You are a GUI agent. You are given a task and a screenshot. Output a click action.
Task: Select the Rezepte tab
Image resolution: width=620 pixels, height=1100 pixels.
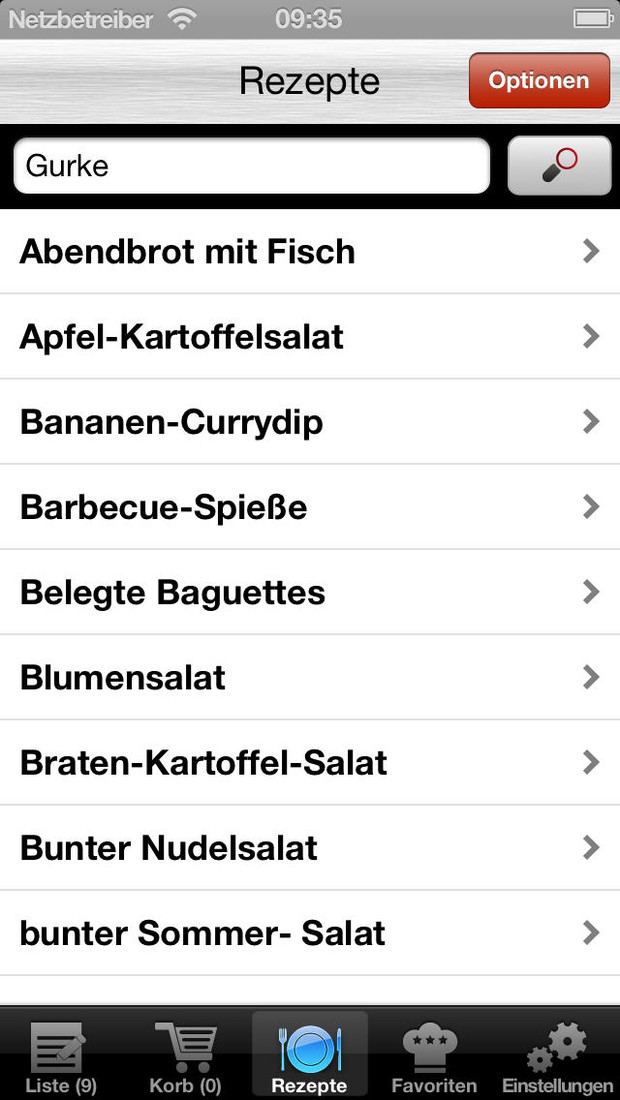[x=309, y=1054]
